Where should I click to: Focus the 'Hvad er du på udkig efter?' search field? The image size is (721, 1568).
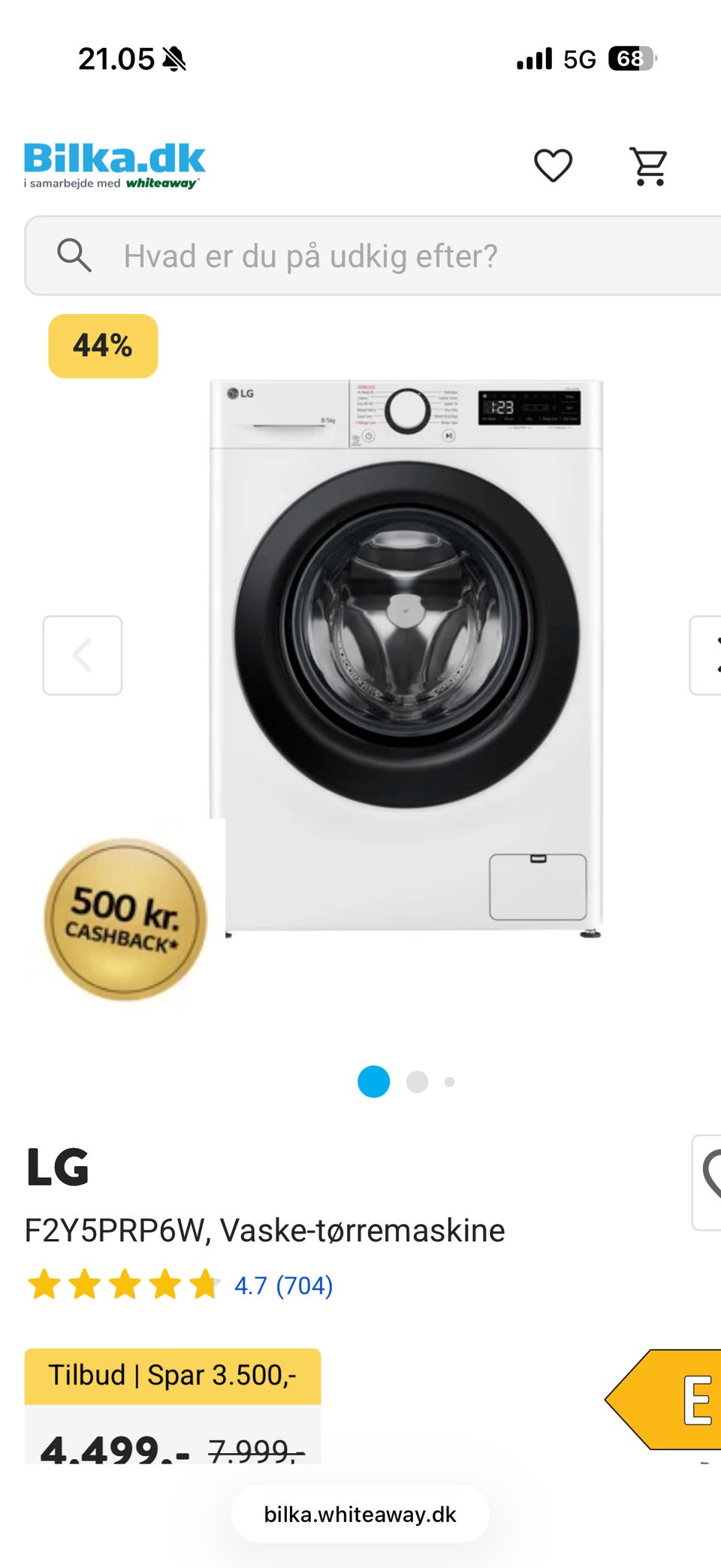click(x=373, y=255)
